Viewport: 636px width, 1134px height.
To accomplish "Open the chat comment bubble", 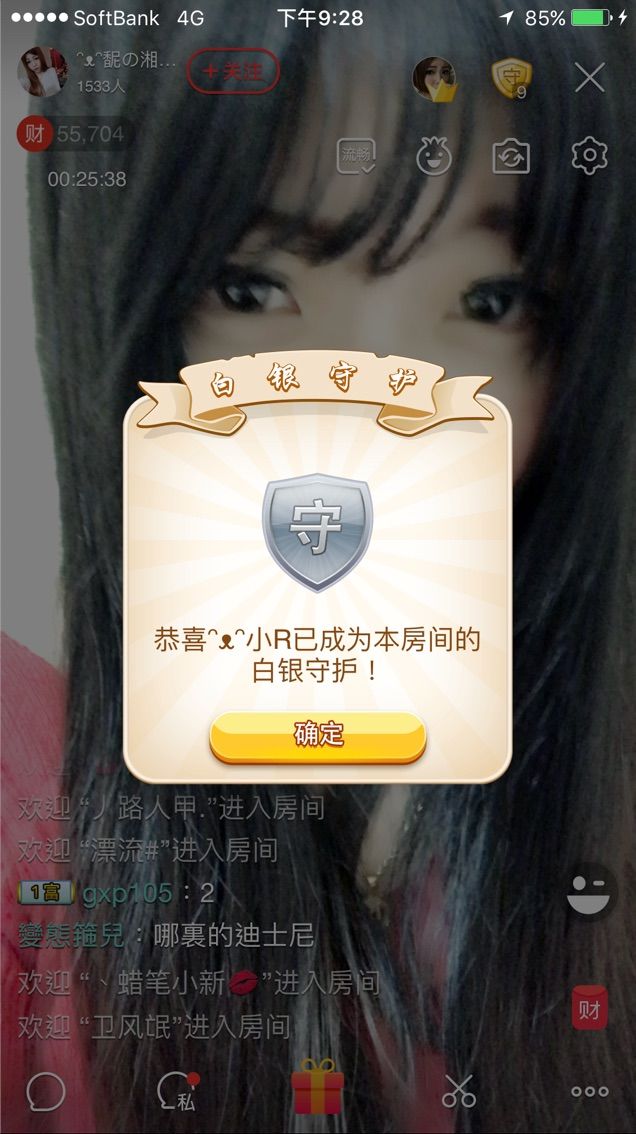I will click(x=46, y=1092).
